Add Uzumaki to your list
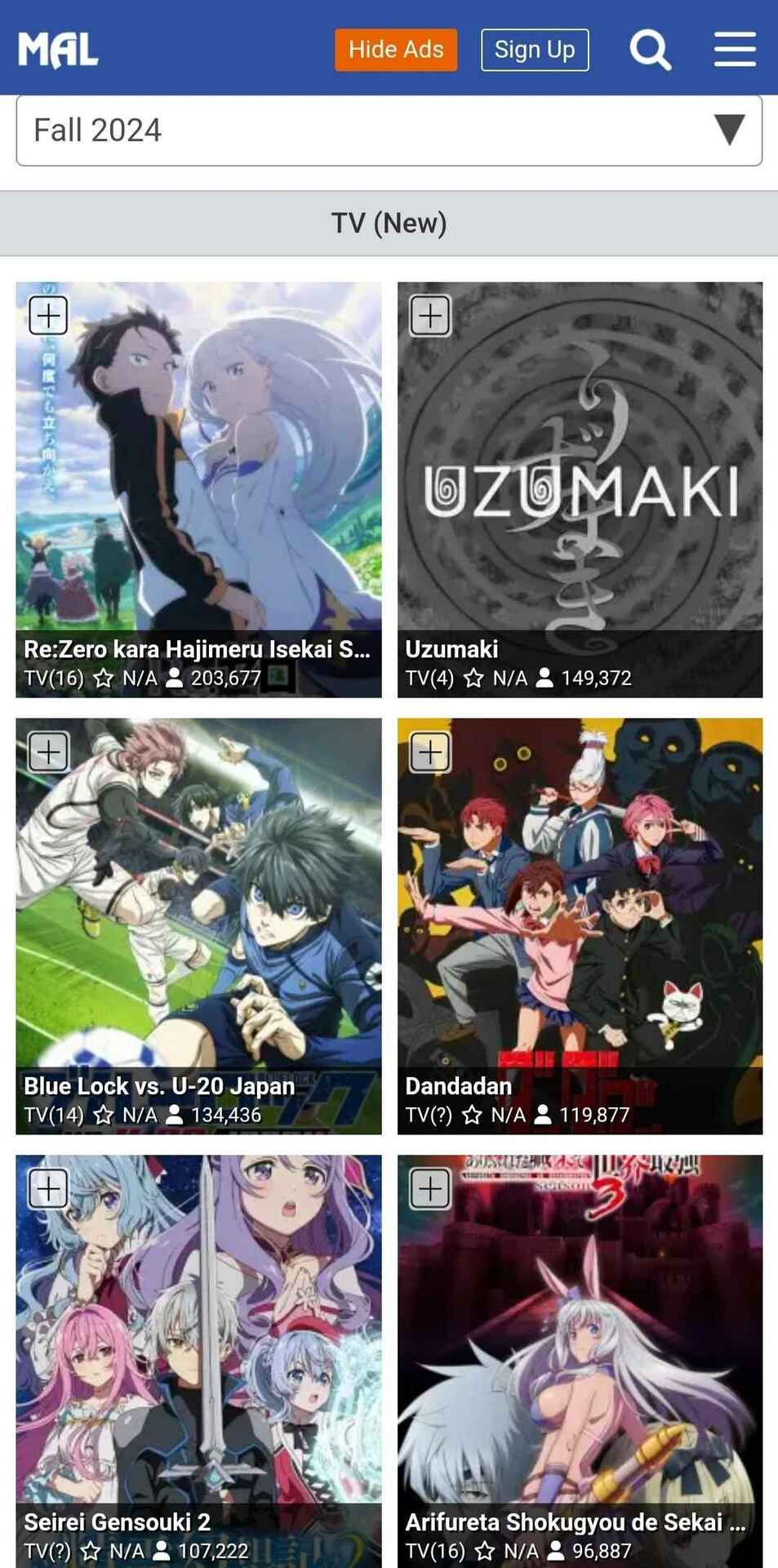 coord(430,315)
